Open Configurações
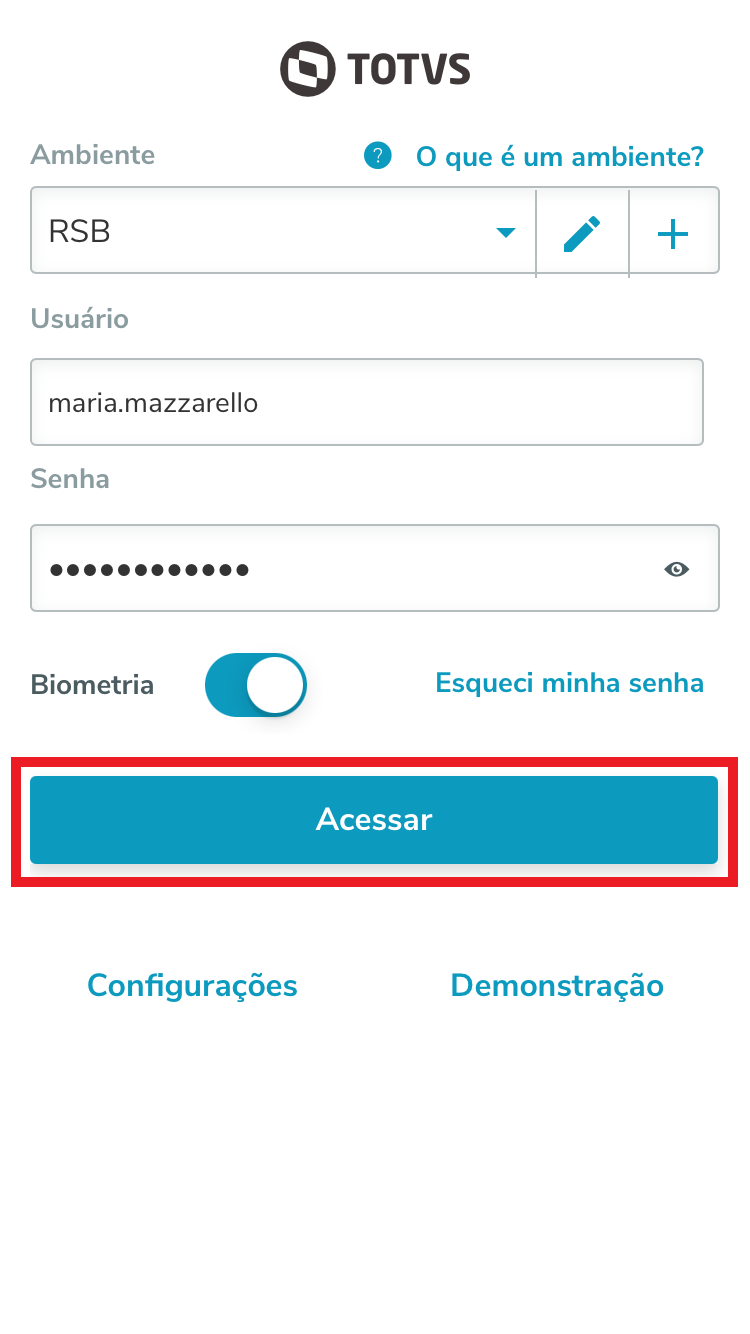This screenshot has width=750, height=1334. (192, 986)
